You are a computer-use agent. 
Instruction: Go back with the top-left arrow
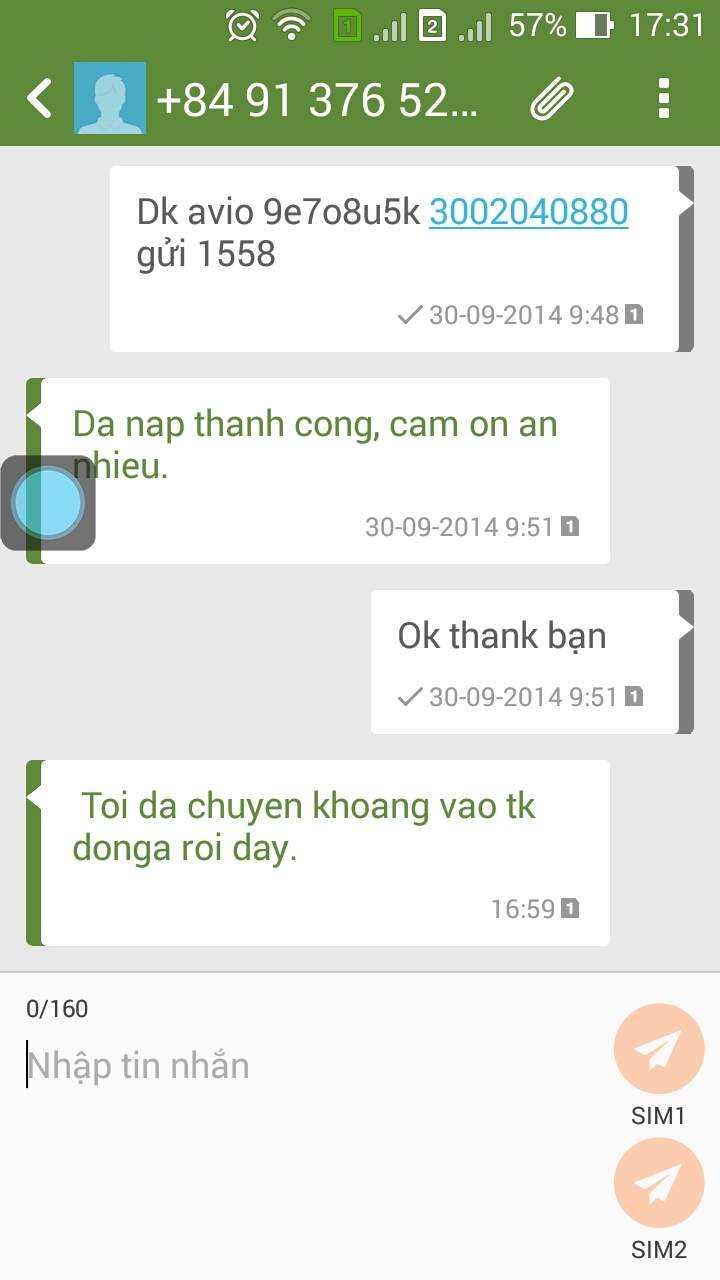[x=38, y=98]
